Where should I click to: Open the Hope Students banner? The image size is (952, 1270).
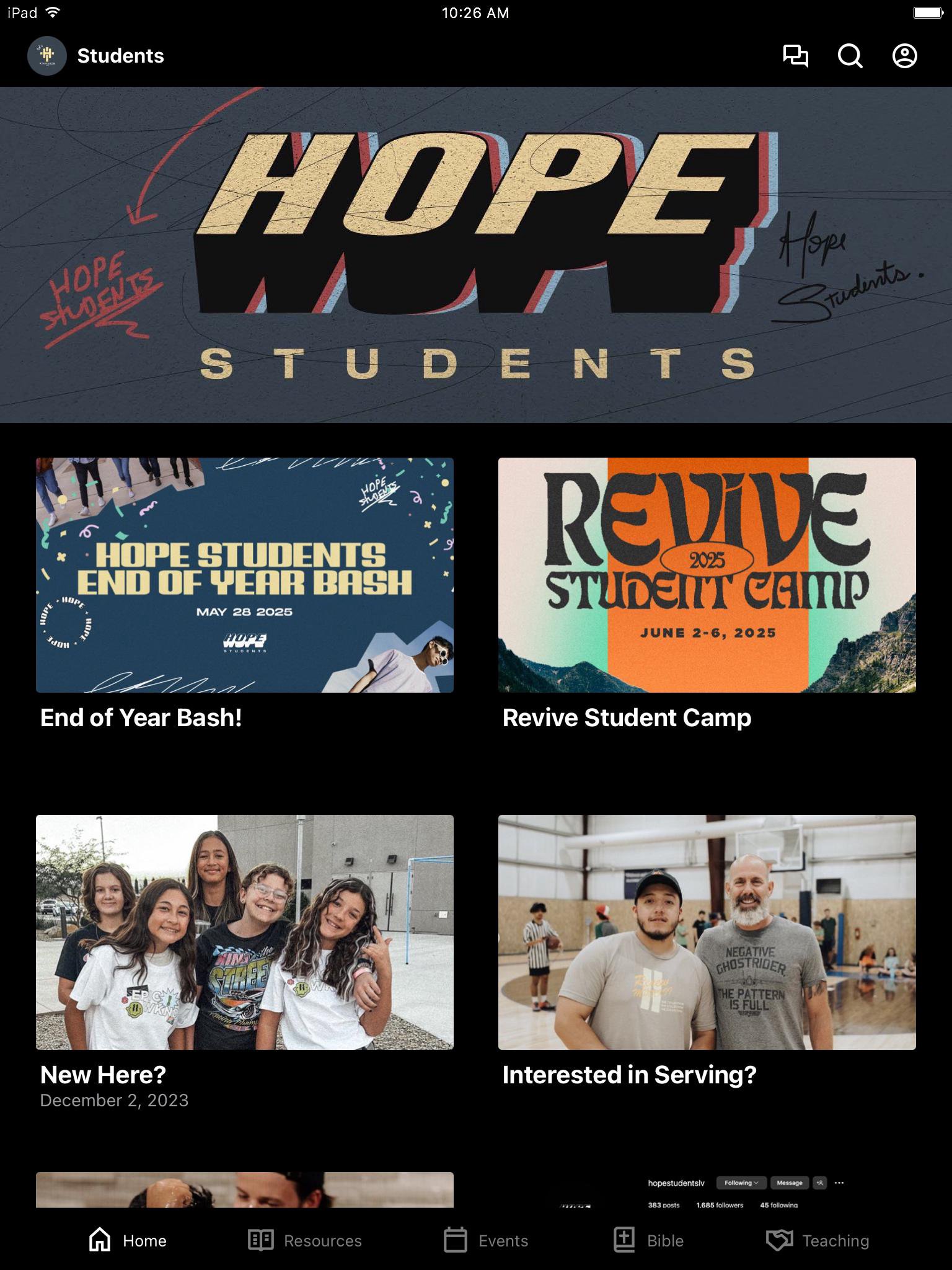[x=476, y=254]
